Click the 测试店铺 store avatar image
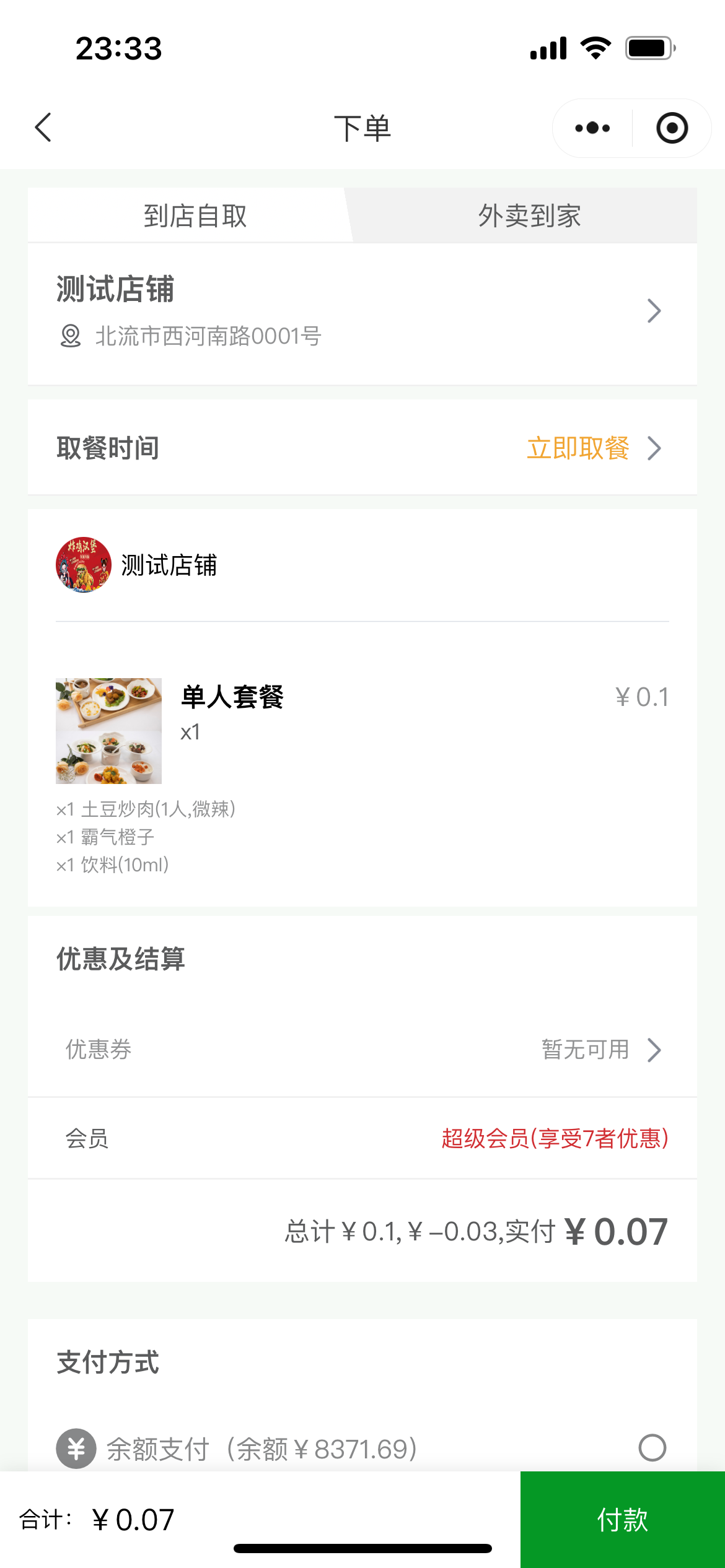The width and height of the screenshot is (725, 1568). [83, 565]
